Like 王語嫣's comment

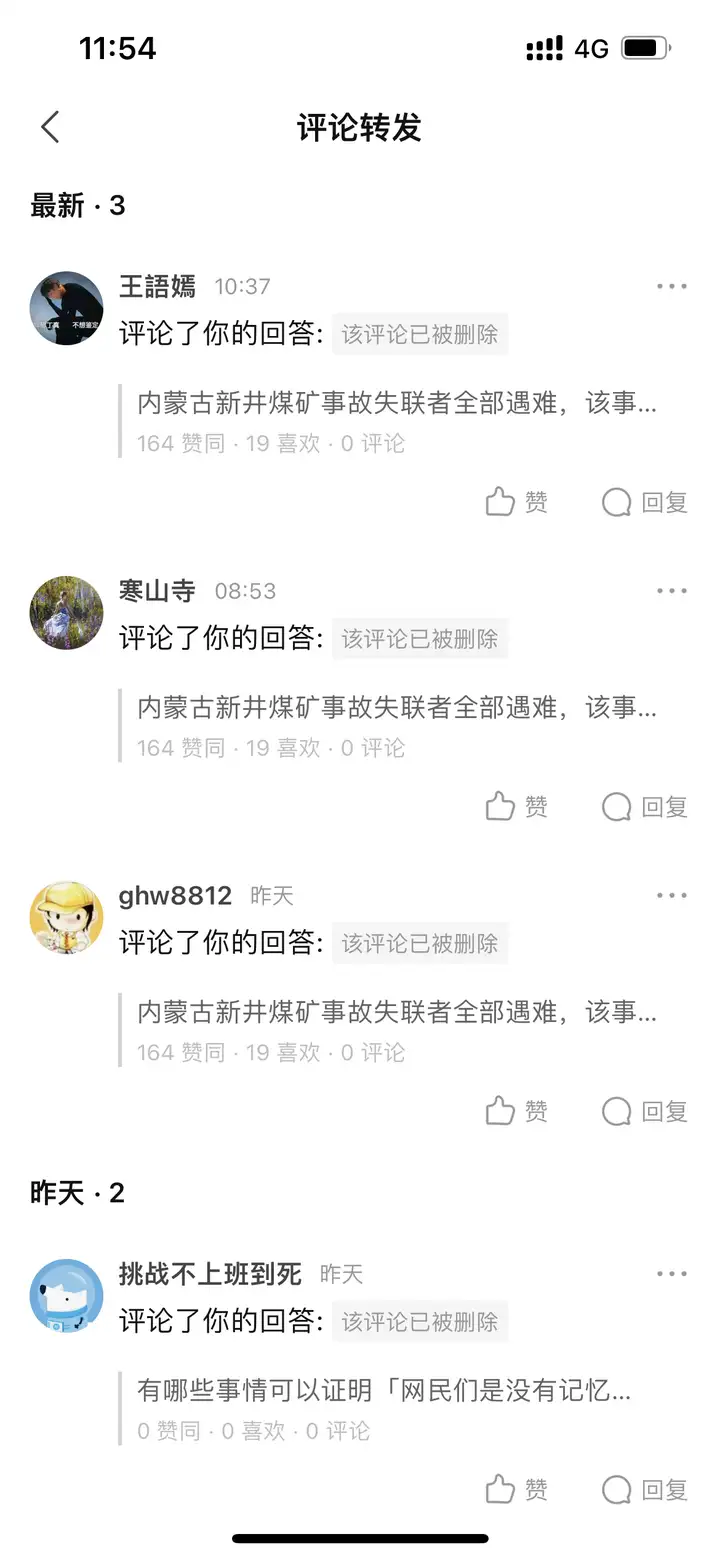coord(516,502)
